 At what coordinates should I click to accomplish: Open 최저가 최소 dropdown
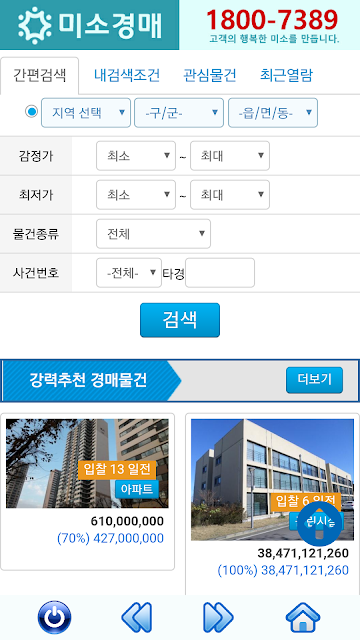tap(136, 195)
